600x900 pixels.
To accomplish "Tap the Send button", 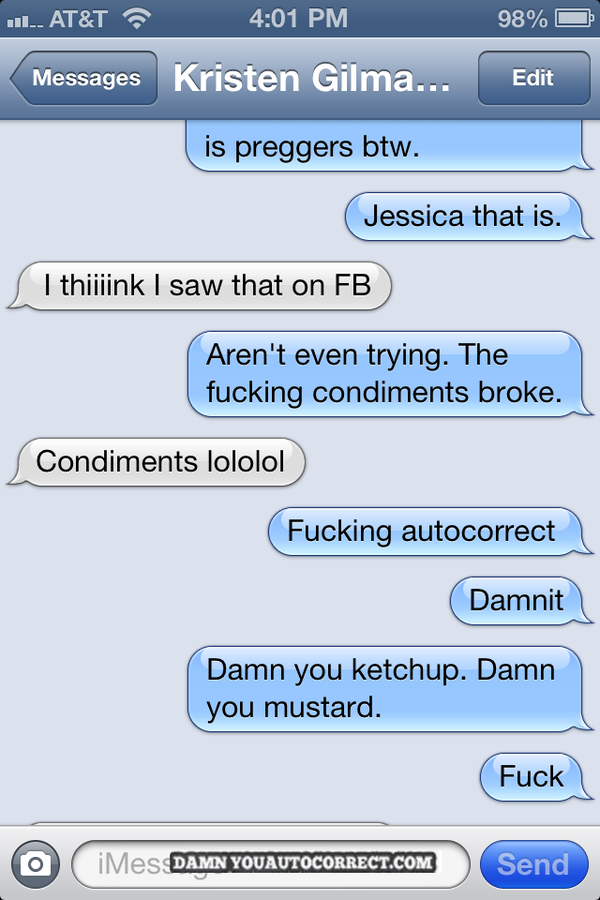I will click(533, 864).
